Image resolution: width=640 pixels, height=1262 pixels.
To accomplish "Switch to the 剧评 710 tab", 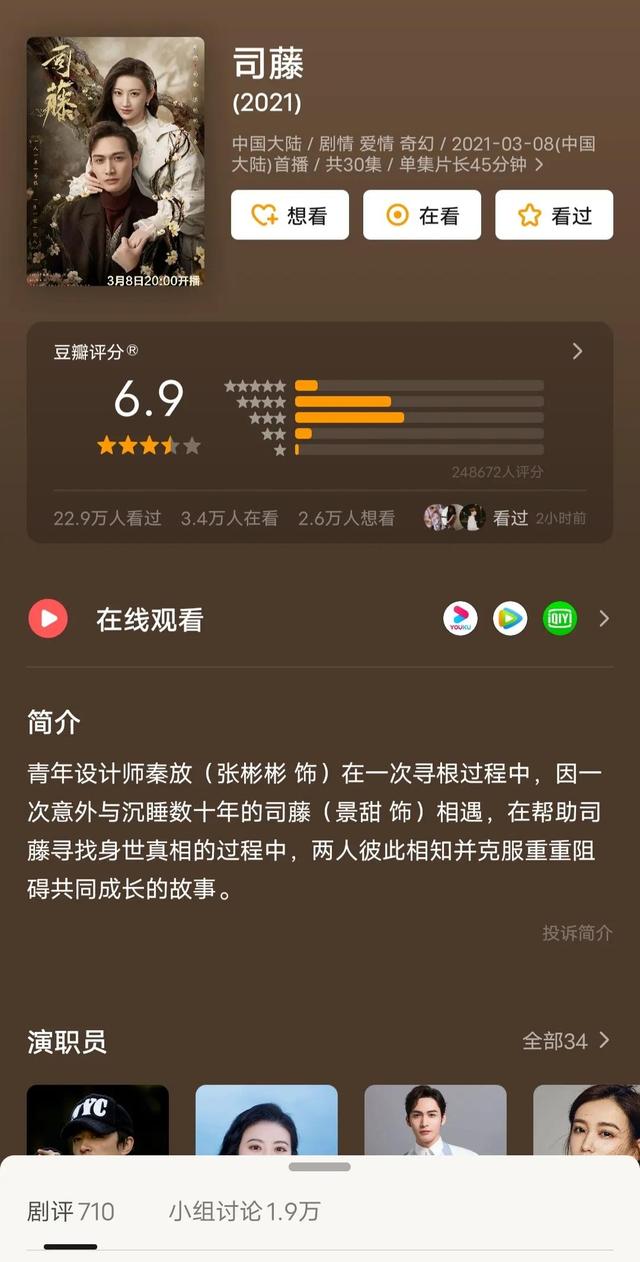I will (x=70, y=1212).
